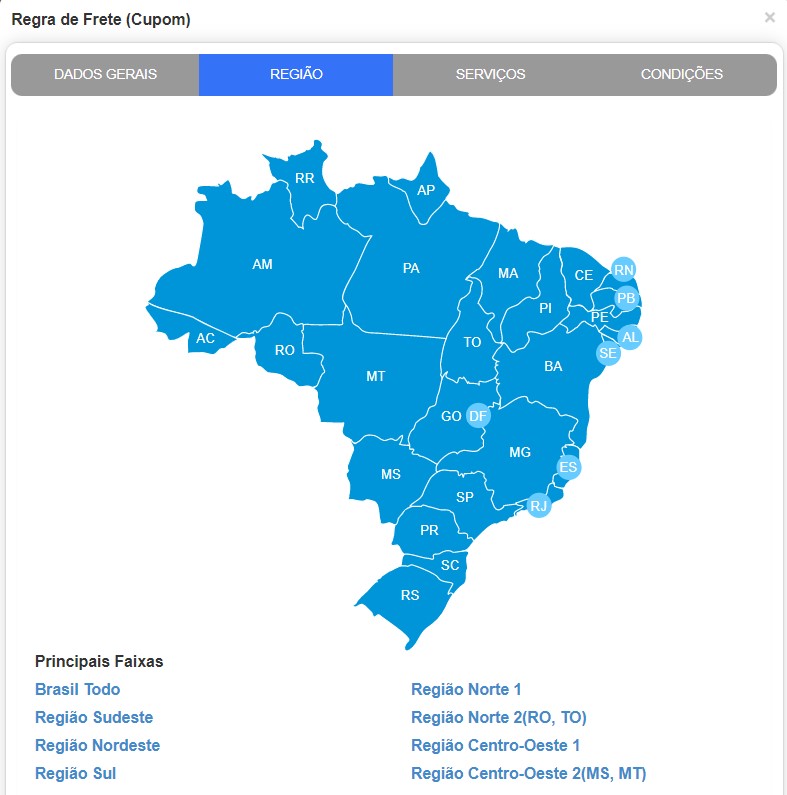This screenshot has height=795, width=787.
Task: Click the RJ circular marker
Action: click(x=539, y=505)
